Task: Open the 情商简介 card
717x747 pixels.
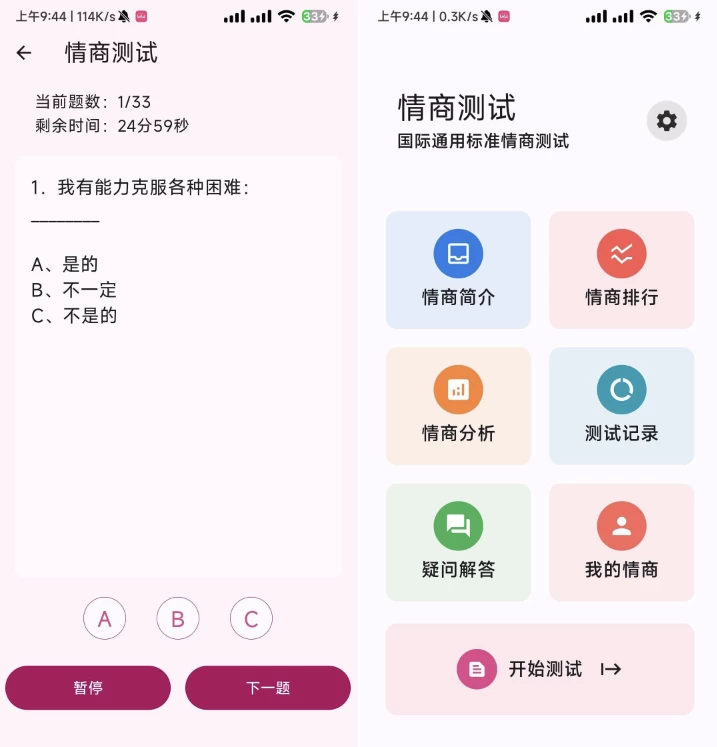Action: [x=458, y=270]
